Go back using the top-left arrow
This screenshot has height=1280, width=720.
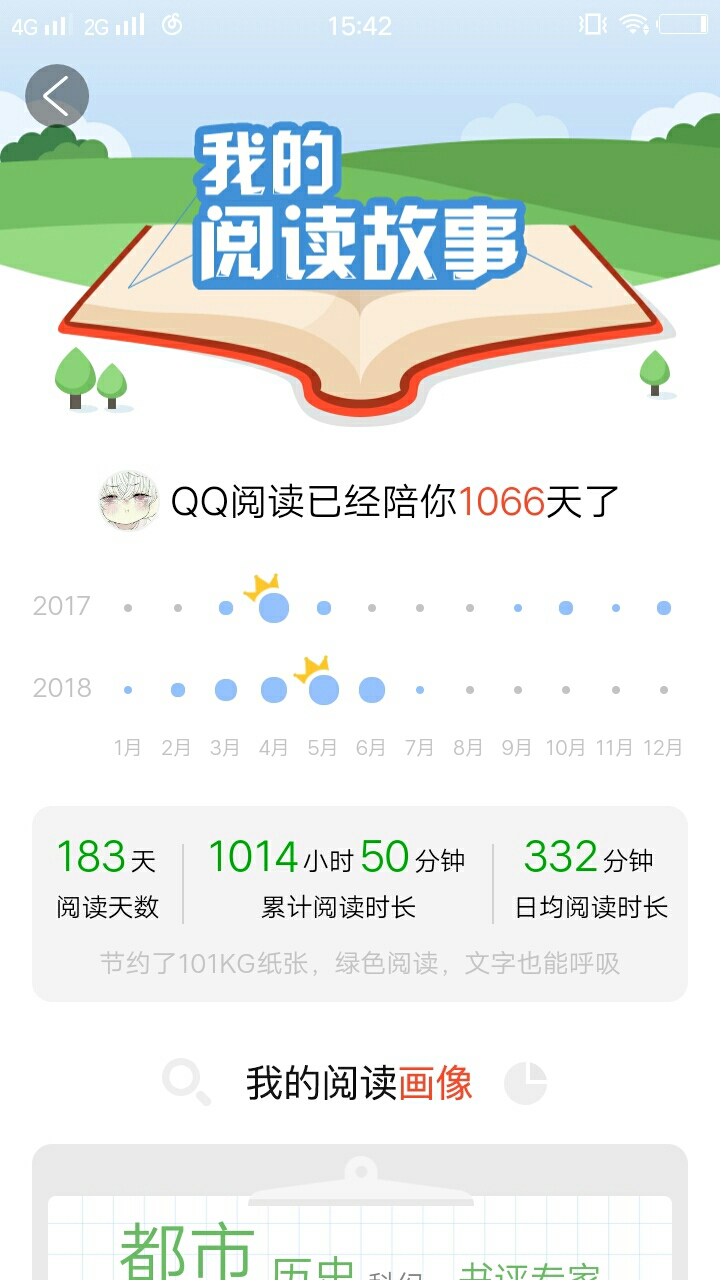[57, 96]
